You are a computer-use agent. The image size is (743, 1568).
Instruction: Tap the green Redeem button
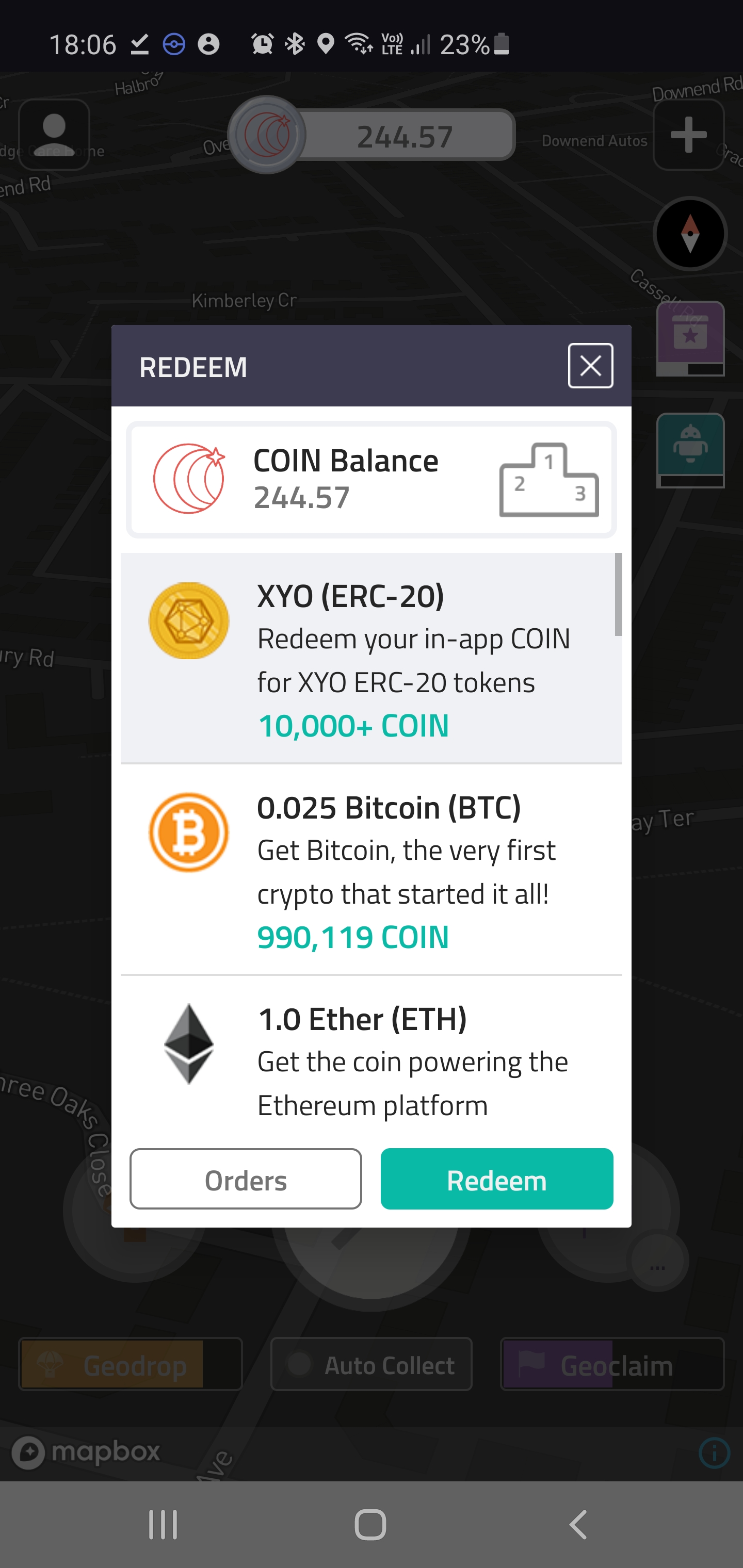coord(496,1179)
